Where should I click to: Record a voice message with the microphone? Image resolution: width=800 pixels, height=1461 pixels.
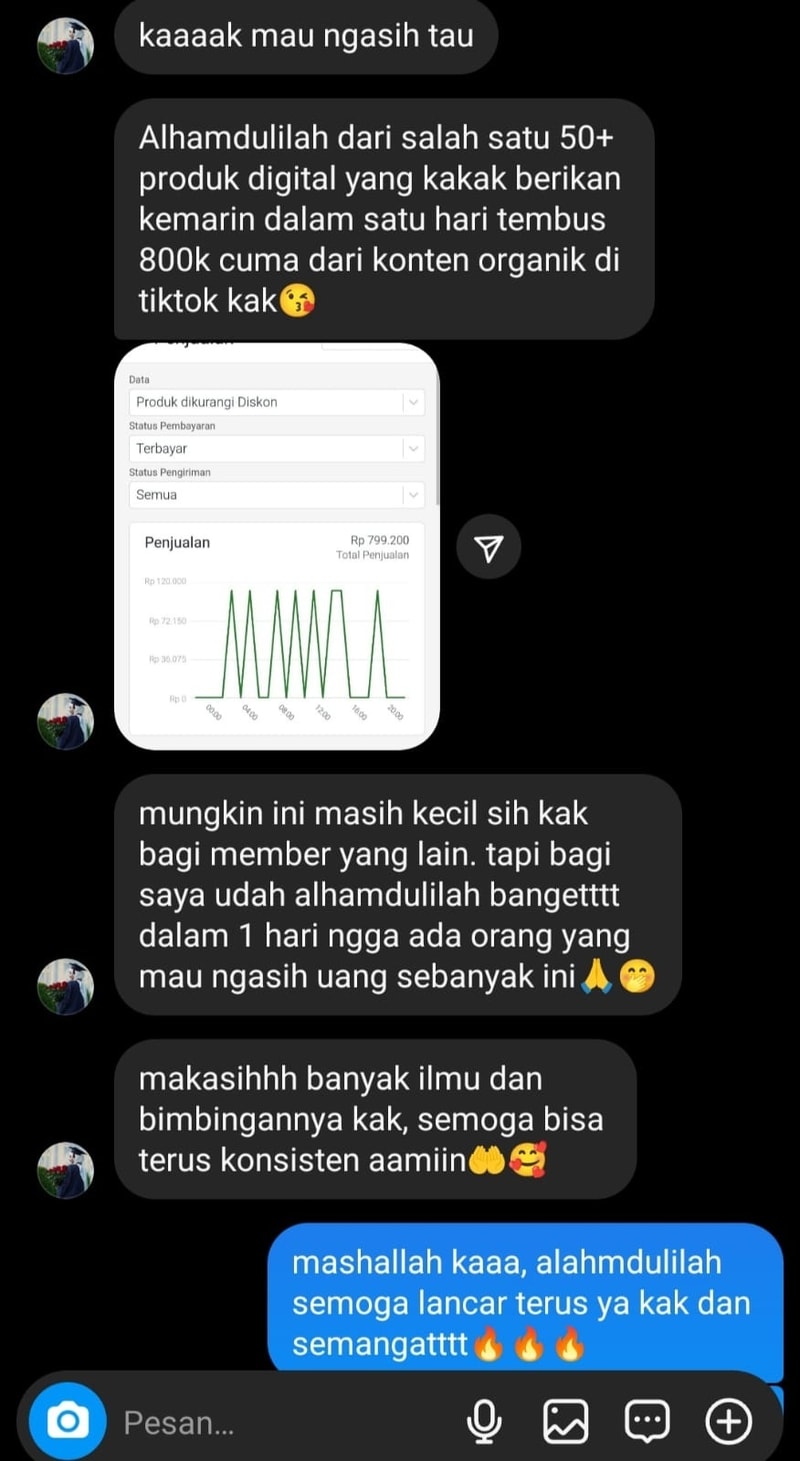pos(486,1421)
